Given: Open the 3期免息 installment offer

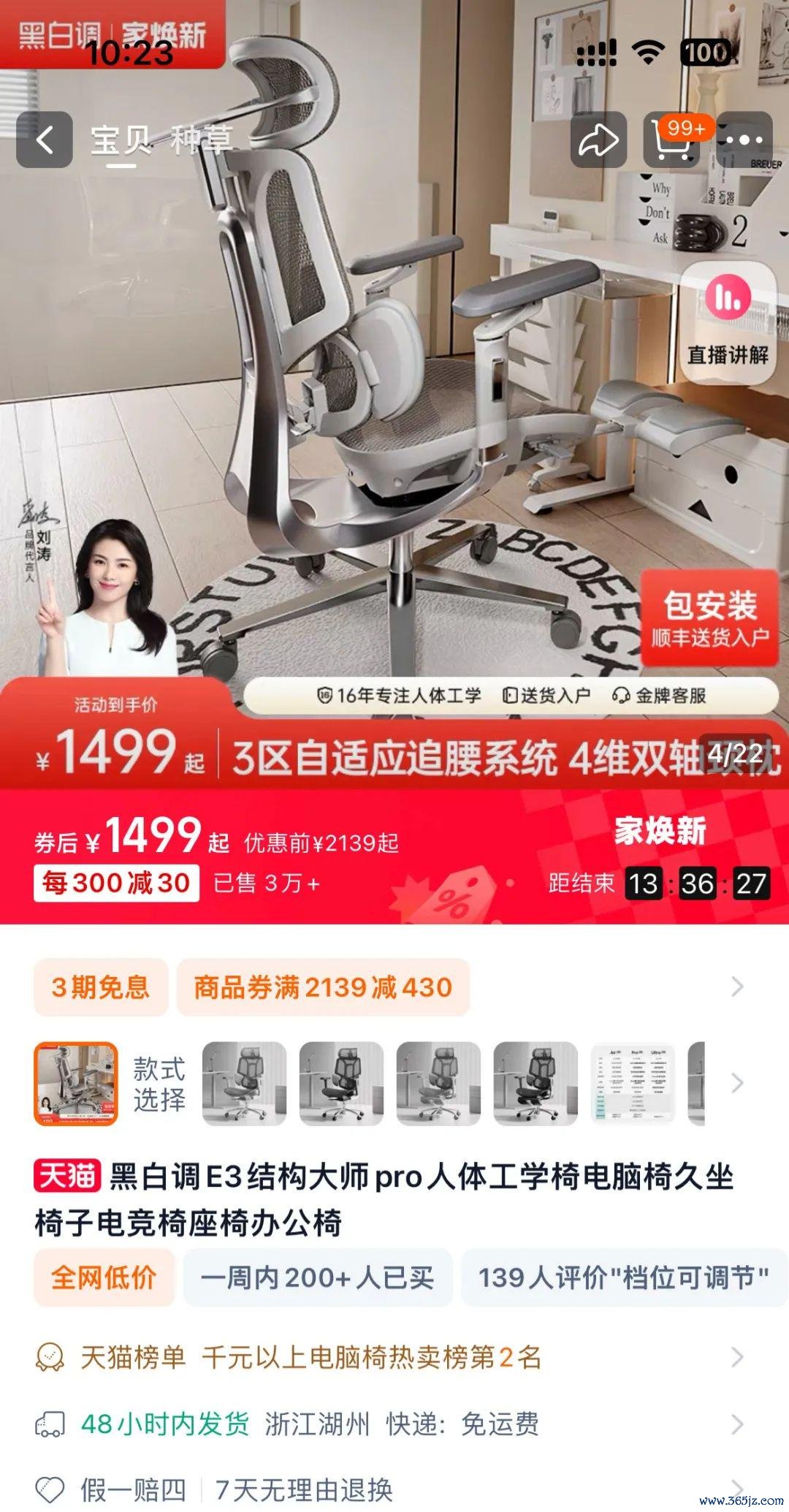Looking at the screenshot, I should click(x=101, y=987).
